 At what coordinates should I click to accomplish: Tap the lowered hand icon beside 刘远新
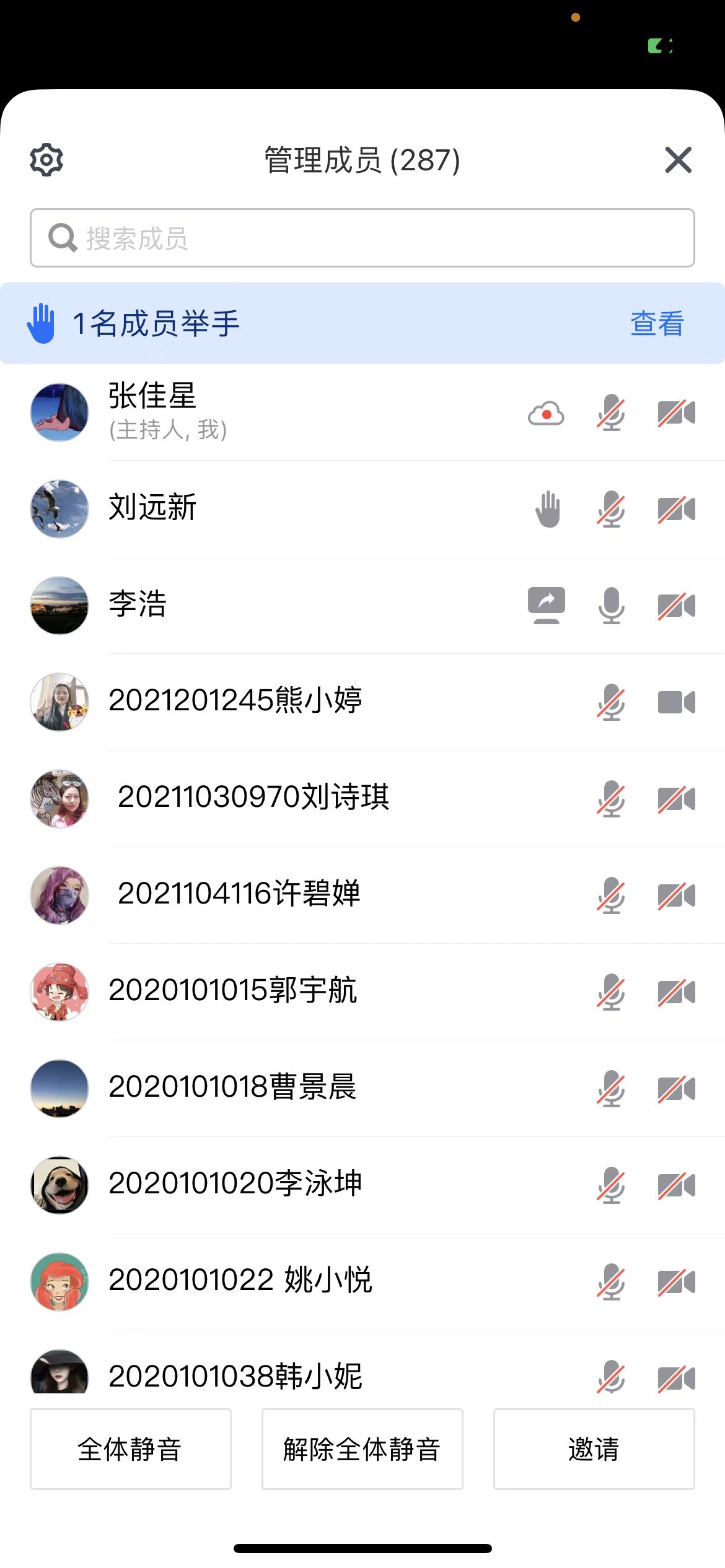click(548, 510)
